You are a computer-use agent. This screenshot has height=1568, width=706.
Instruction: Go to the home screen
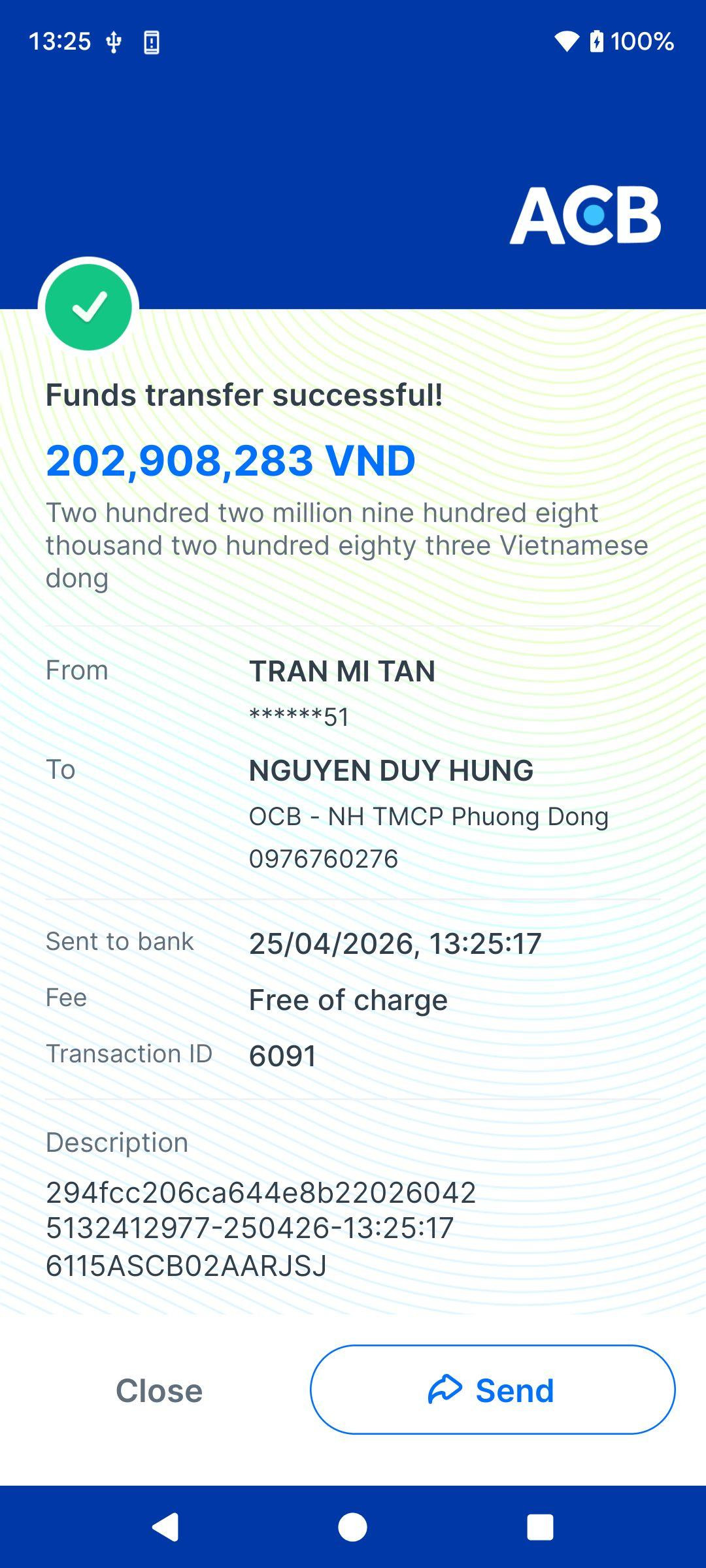[x=352, y=1527]
